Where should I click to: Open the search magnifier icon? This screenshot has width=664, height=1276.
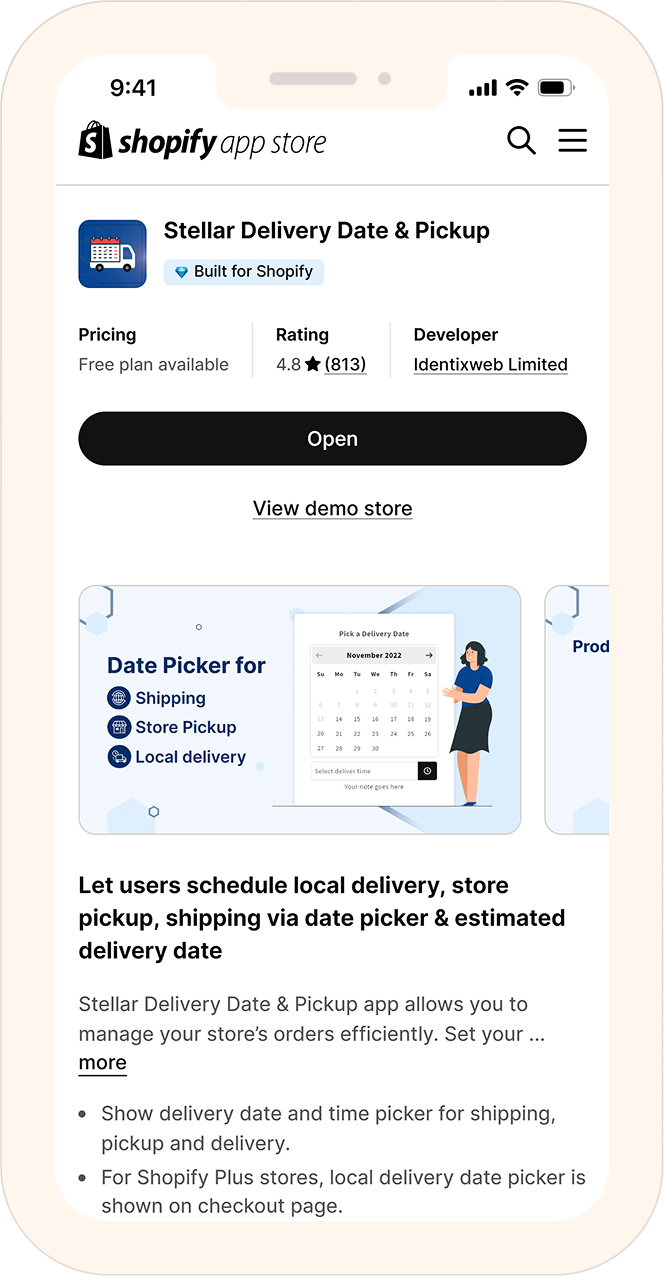pos(521,141)
